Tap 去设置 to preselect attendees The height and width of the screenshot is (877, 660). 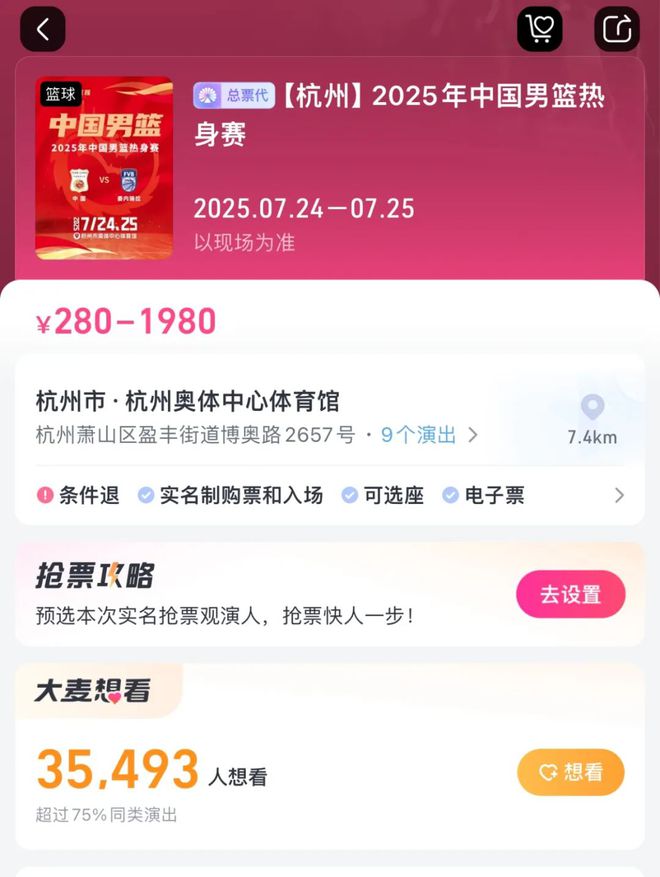[x=570, y=594]
